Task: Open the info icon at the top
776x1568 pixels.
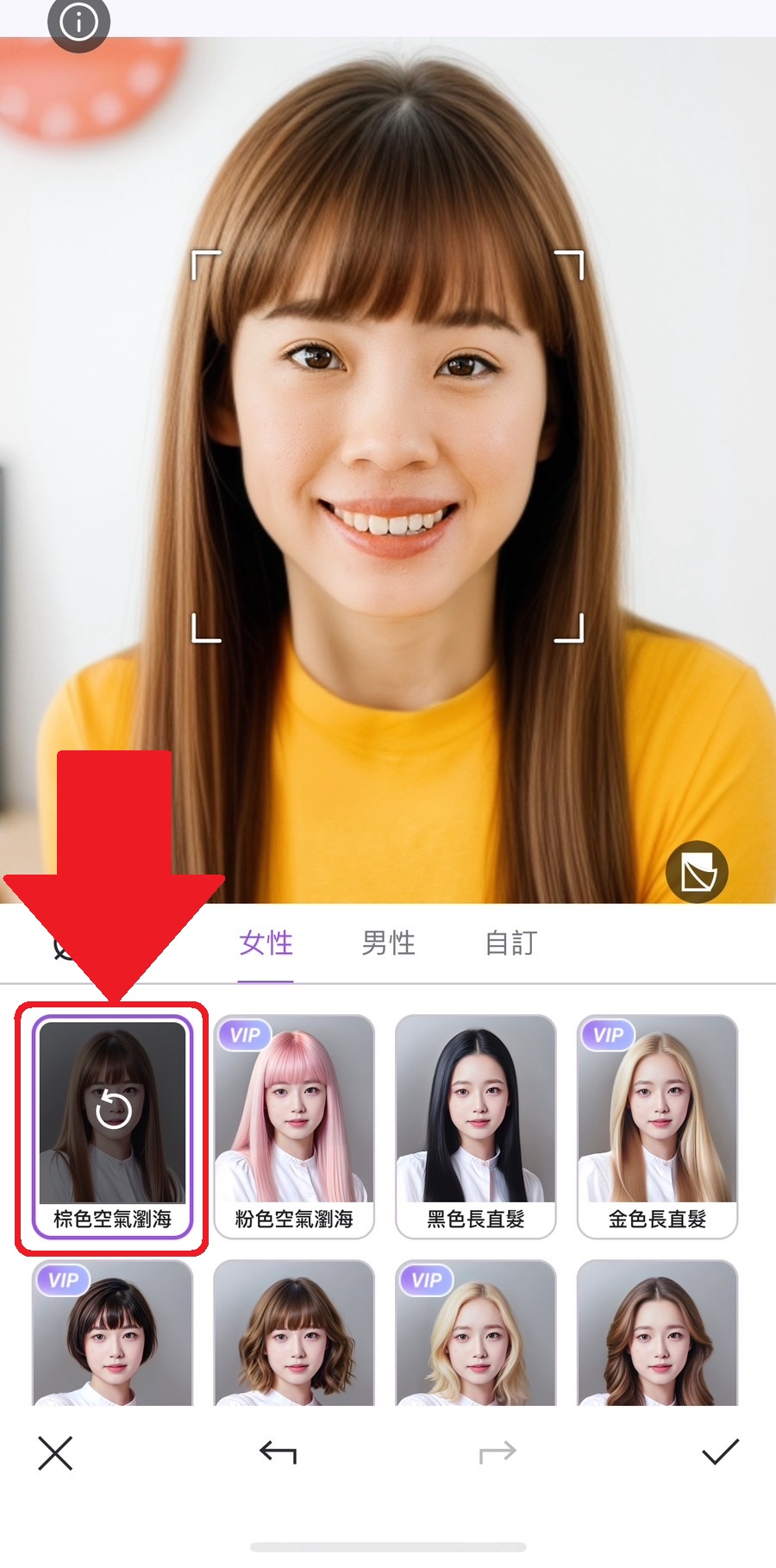Action: click(x=78, y=22)
